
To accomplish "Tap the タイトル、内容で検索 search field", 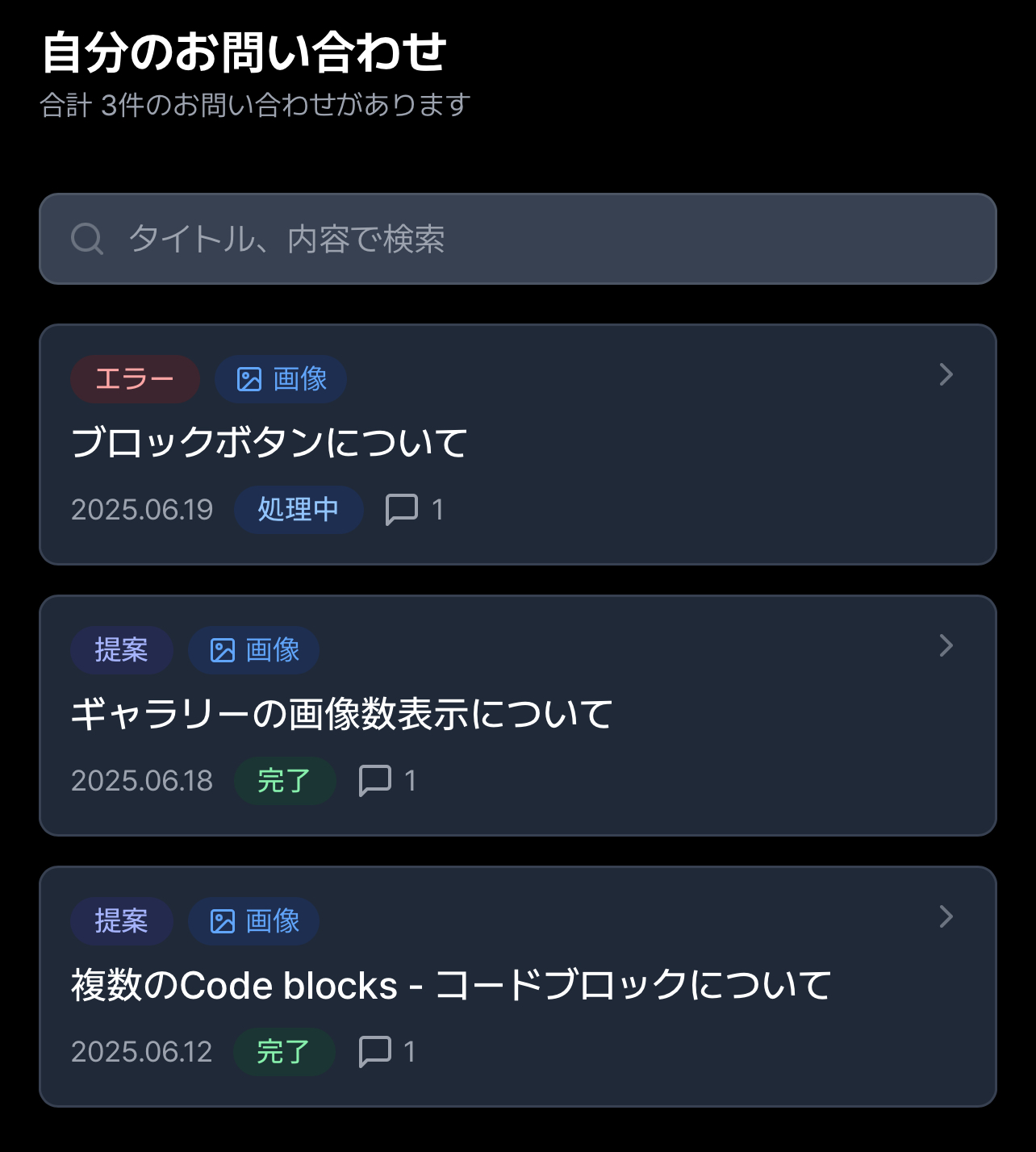I will [x=516, y=239].
